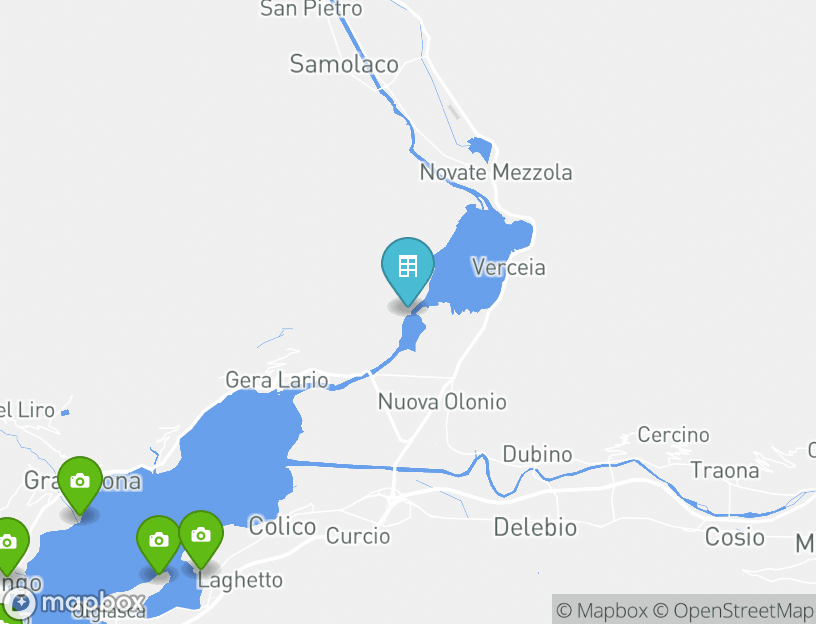Open the green camera marker at Gravedona
This screenshot has height=624, width=816.
point(80,482)
